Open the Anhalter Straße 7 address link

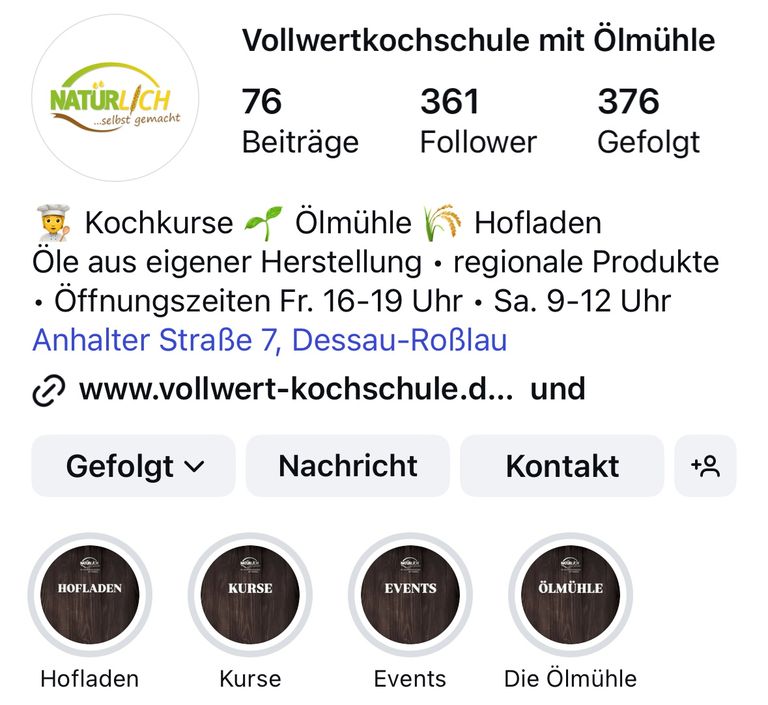270,340
